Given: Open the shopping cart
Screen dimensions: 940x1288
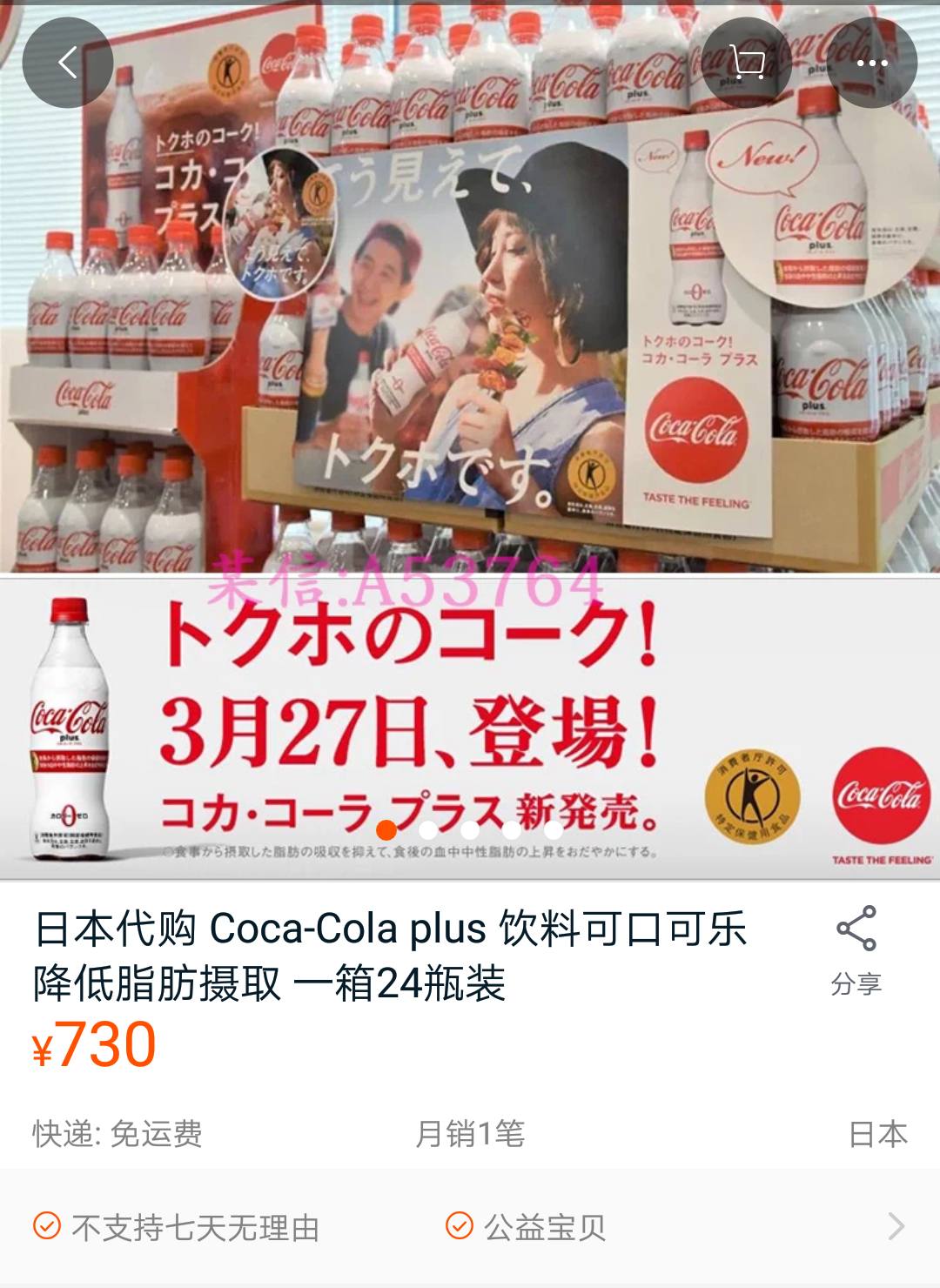Looking at the screenshot, I should [747, 63].
